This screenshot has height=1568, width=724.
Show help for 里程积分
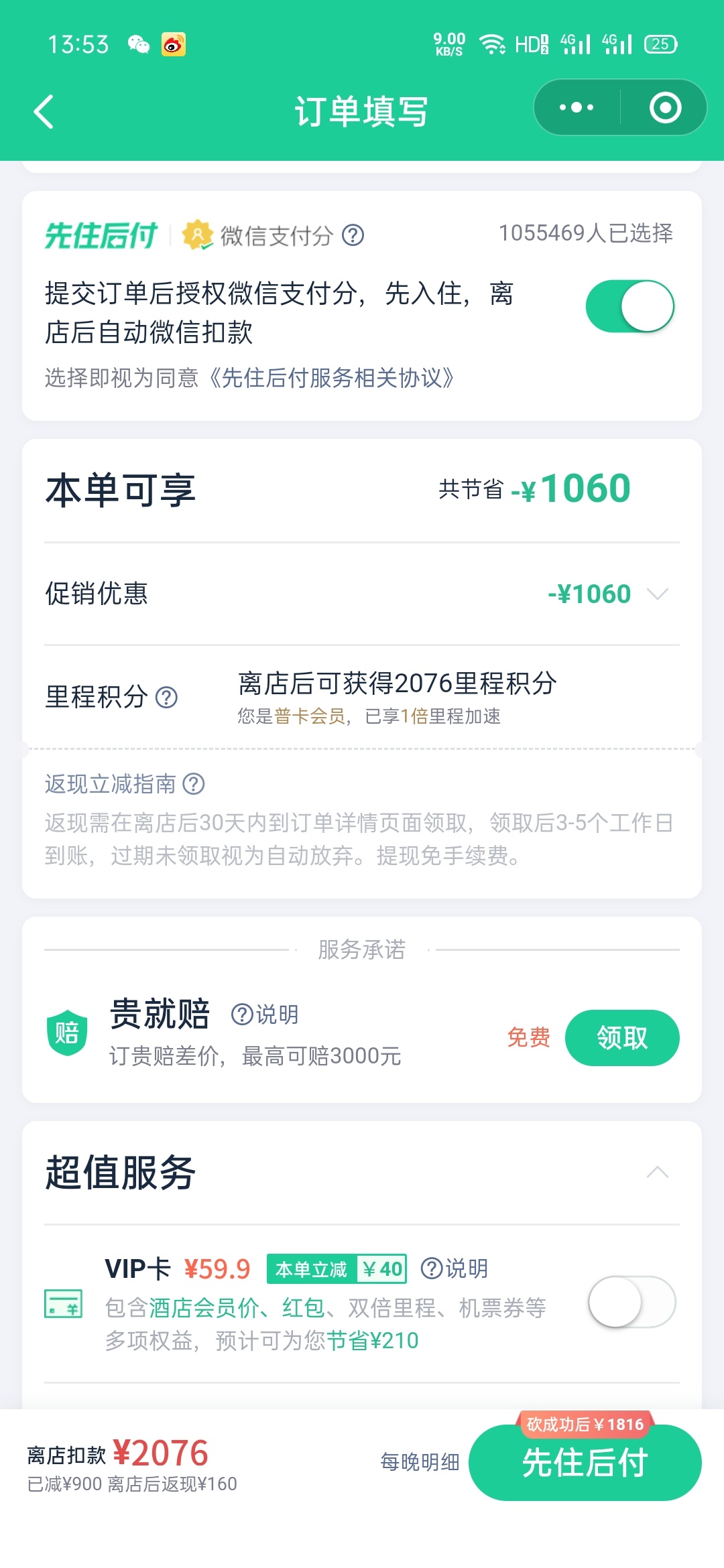pos(167,697)
